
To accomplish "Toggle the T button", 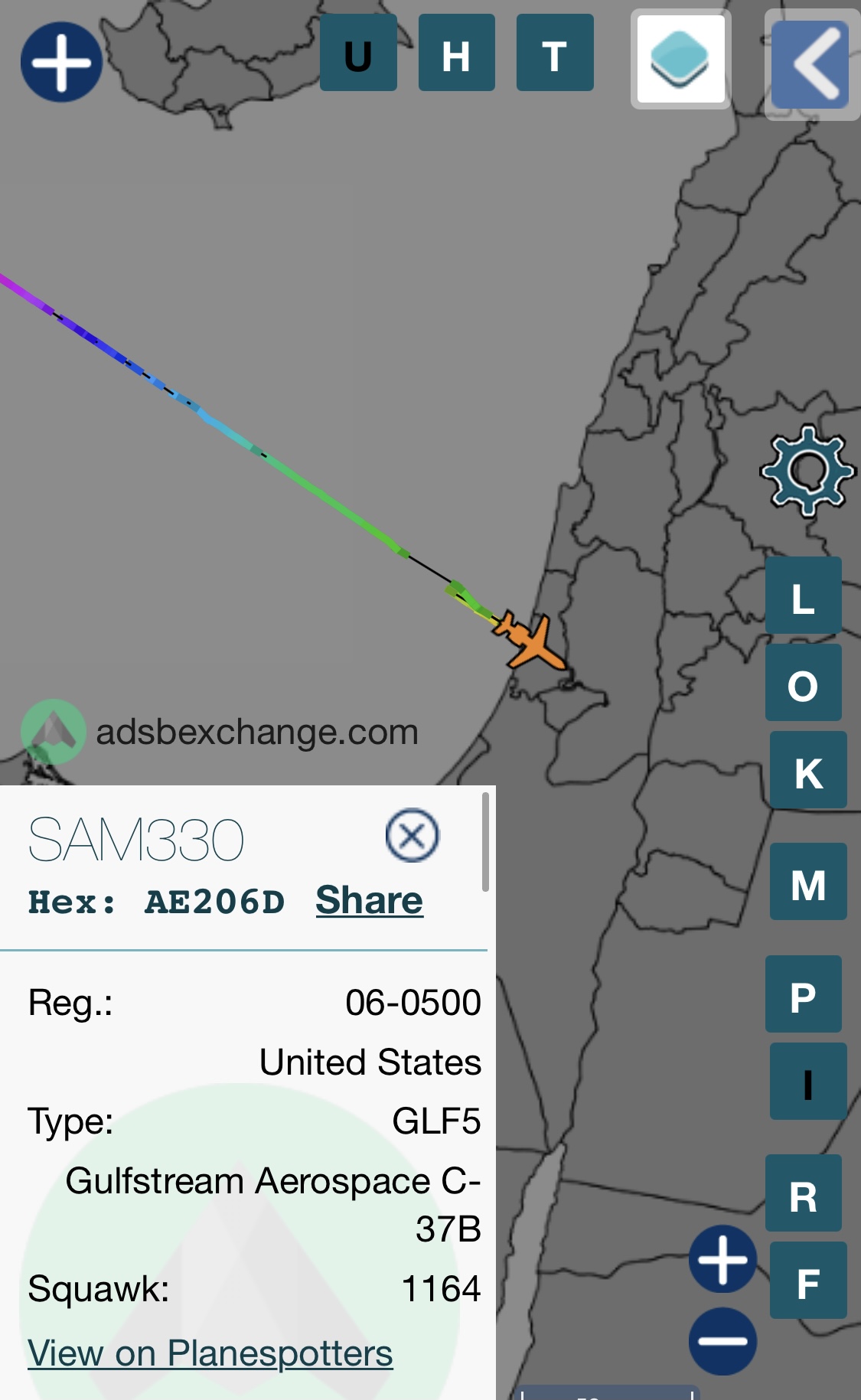I will (555, 53).
